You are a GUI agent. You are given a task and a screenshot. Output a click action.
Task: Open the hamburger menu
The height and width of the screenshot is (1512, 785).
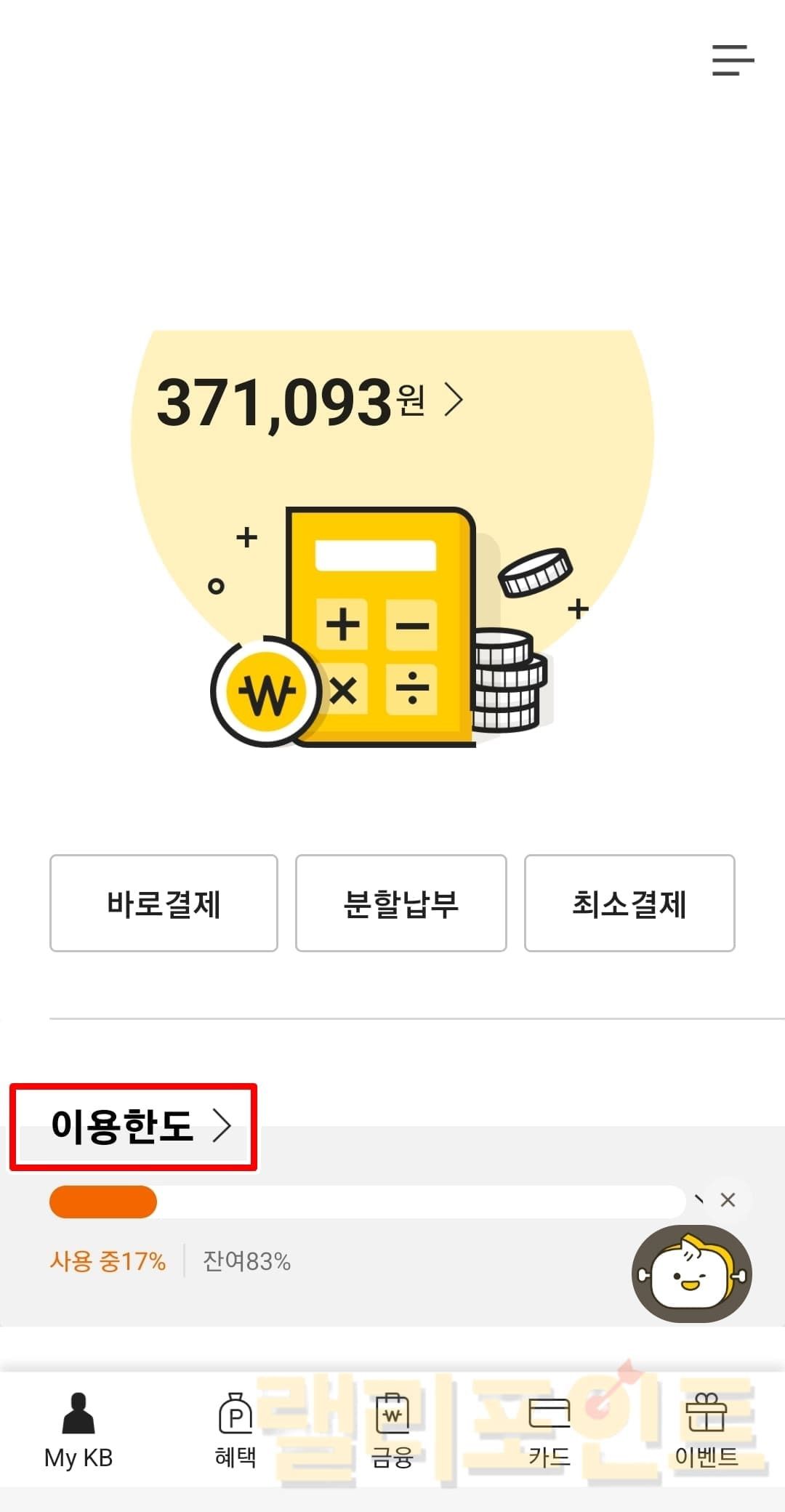click(733, 60)
